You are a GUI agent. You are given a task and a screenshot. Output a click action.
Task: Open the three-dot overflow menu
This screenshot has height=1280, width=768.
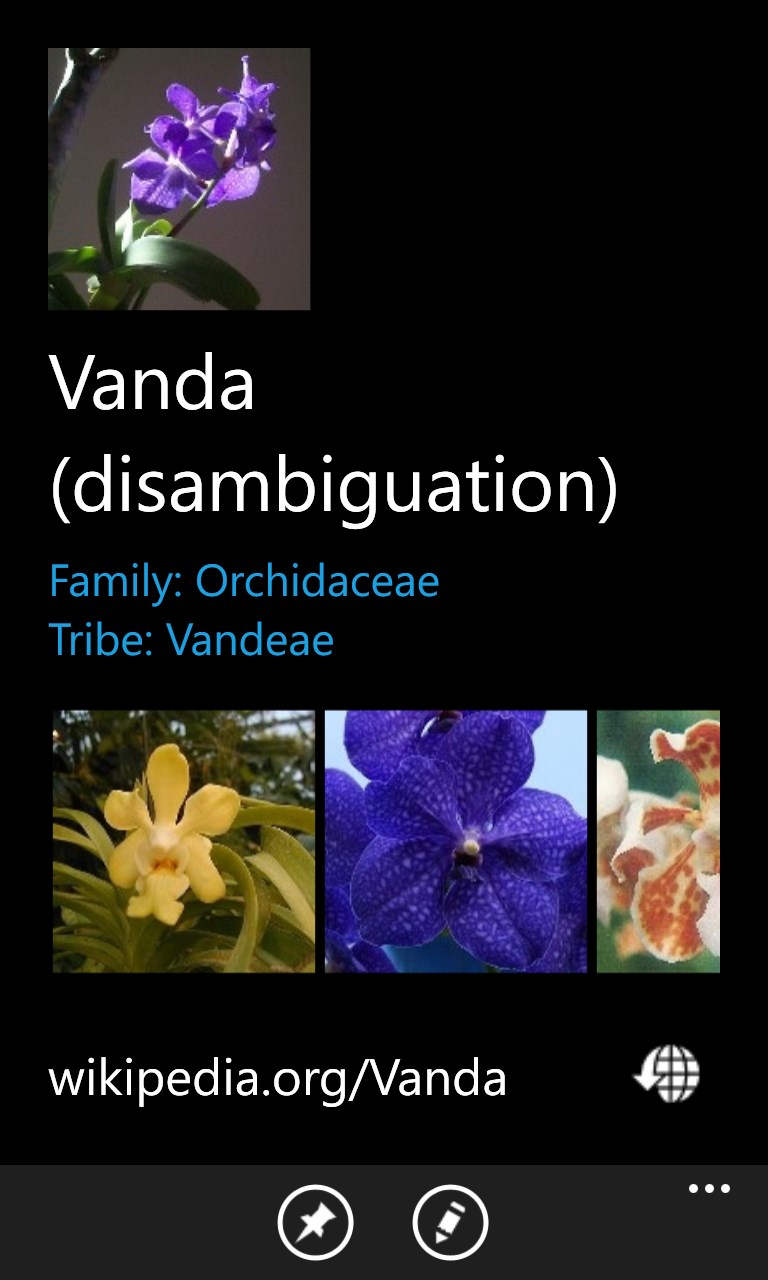tap(709, 1189)
